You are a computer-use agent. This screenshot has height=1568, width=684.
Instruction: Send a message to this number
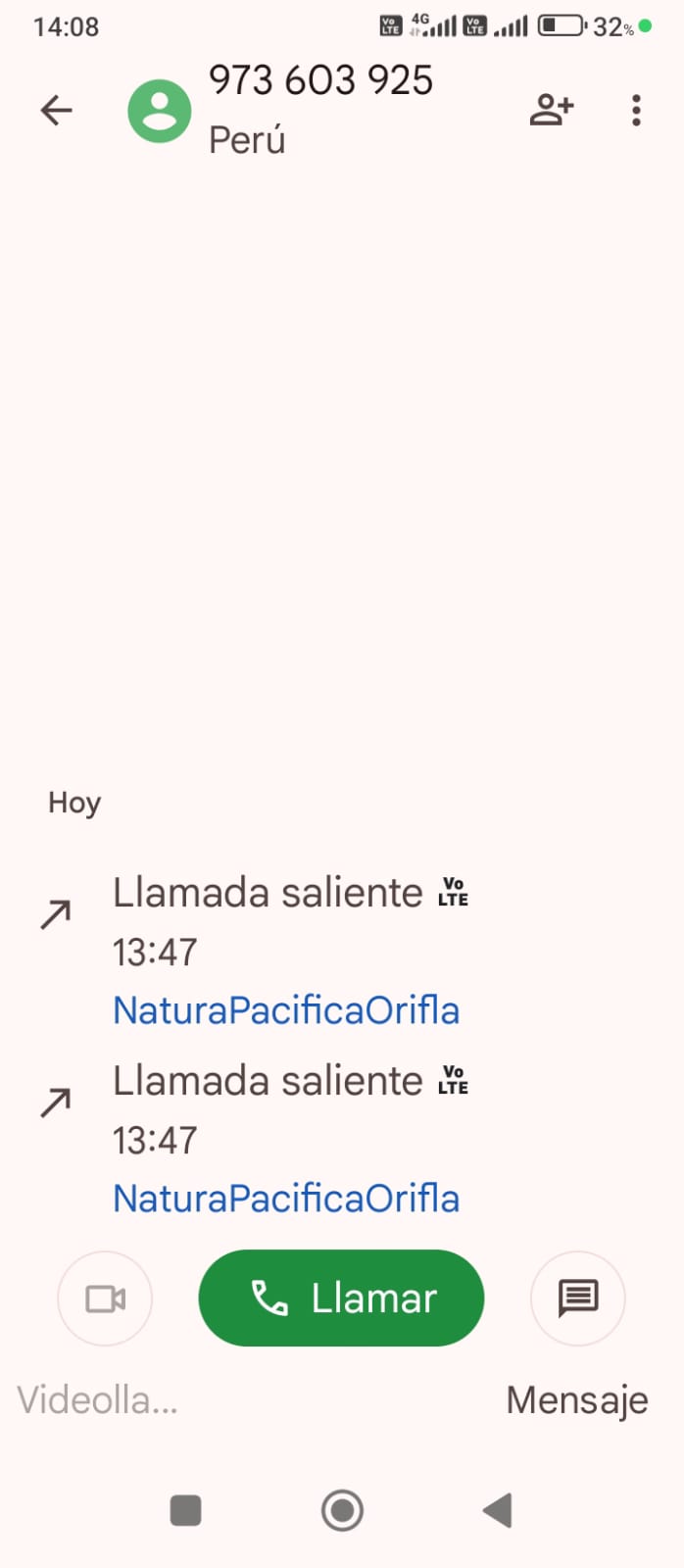click(577, 1298)
